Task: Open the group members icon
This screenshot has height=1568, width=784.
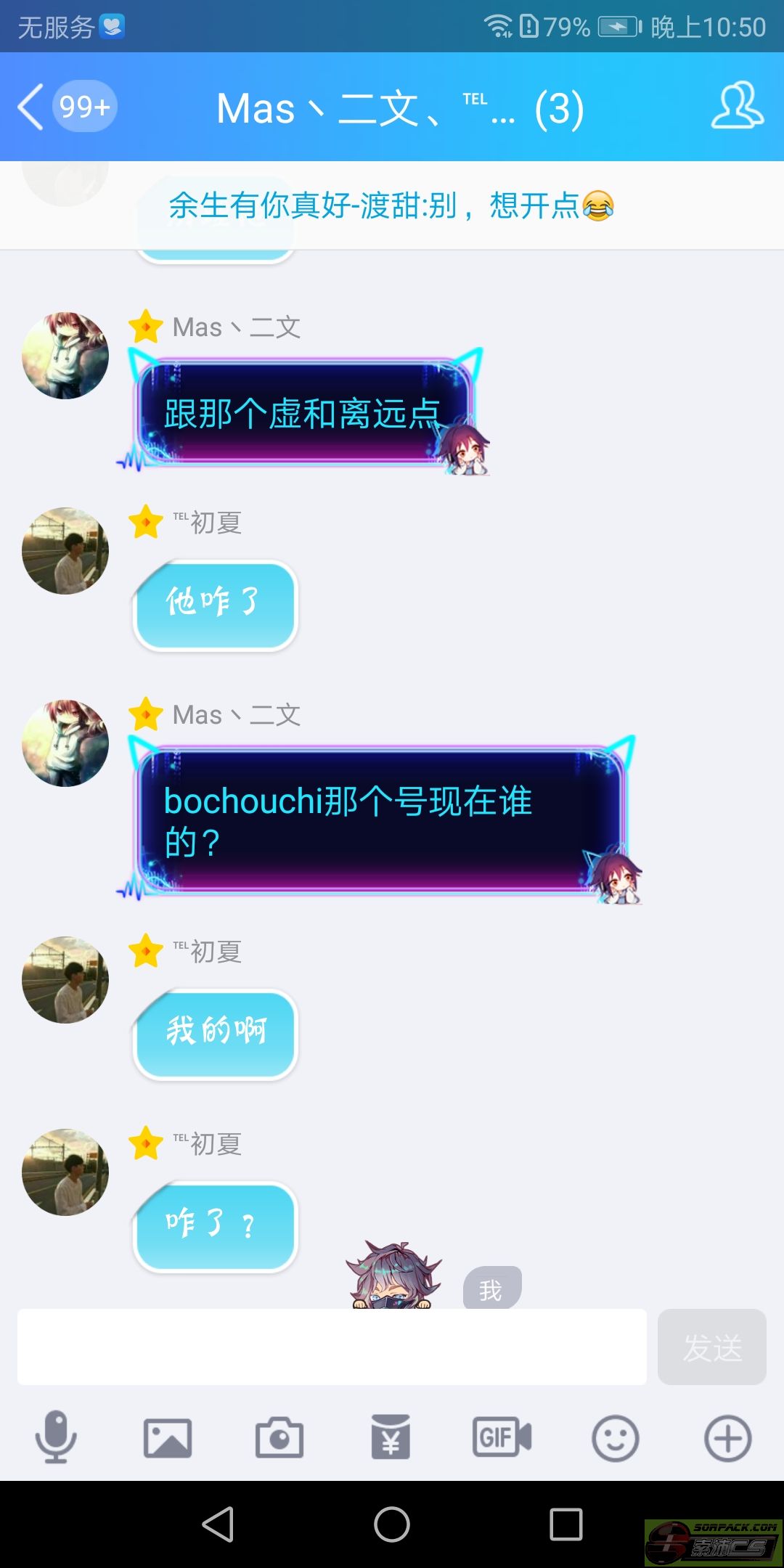Action: click(x=736, y=107)
